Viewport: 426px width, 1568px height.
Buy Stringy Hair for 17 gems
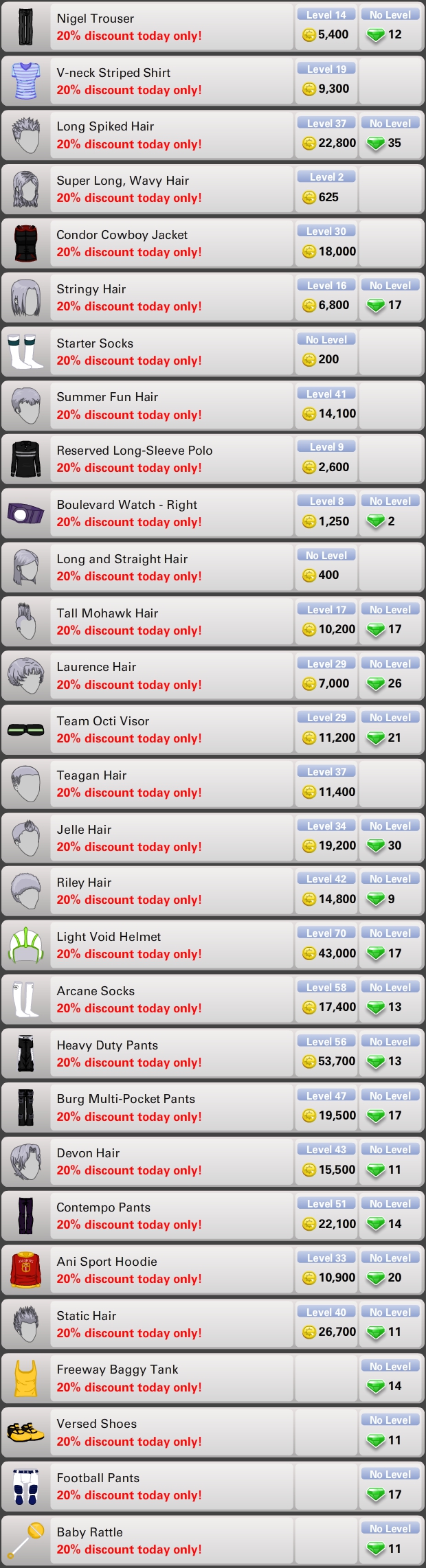390,297
